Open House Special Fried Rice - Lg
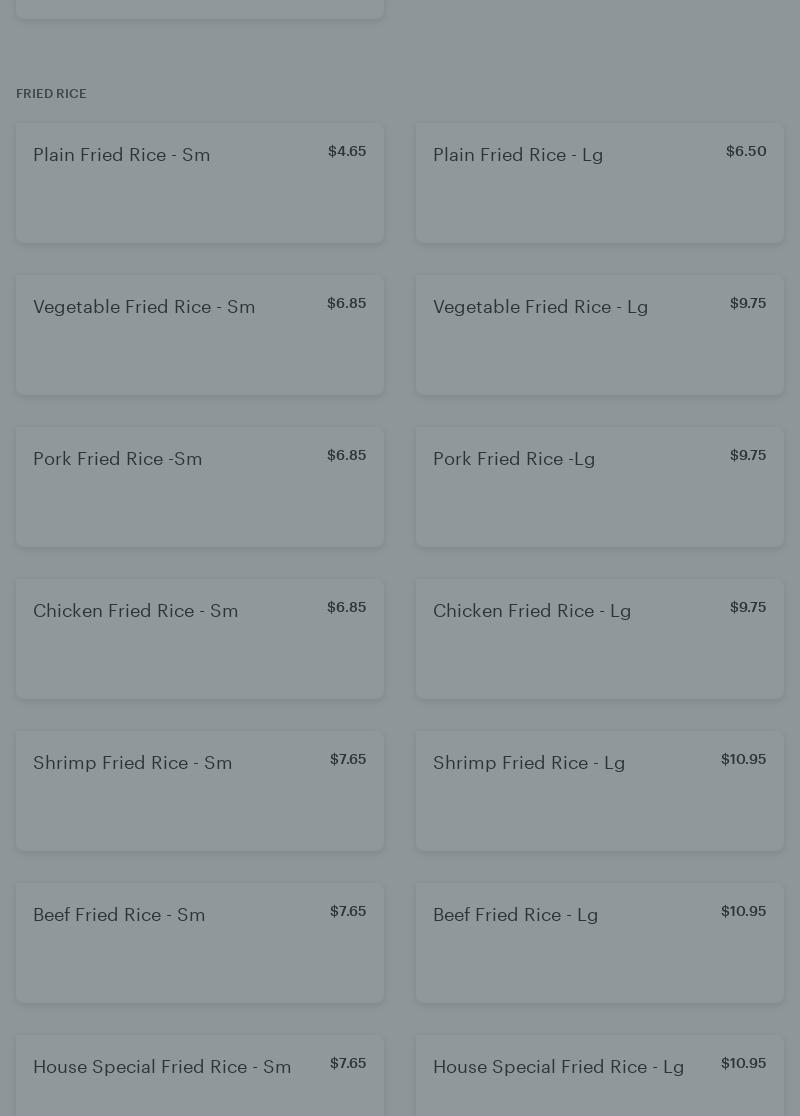The height and width of the screenshot is (1116, 800). point(600,1075)
